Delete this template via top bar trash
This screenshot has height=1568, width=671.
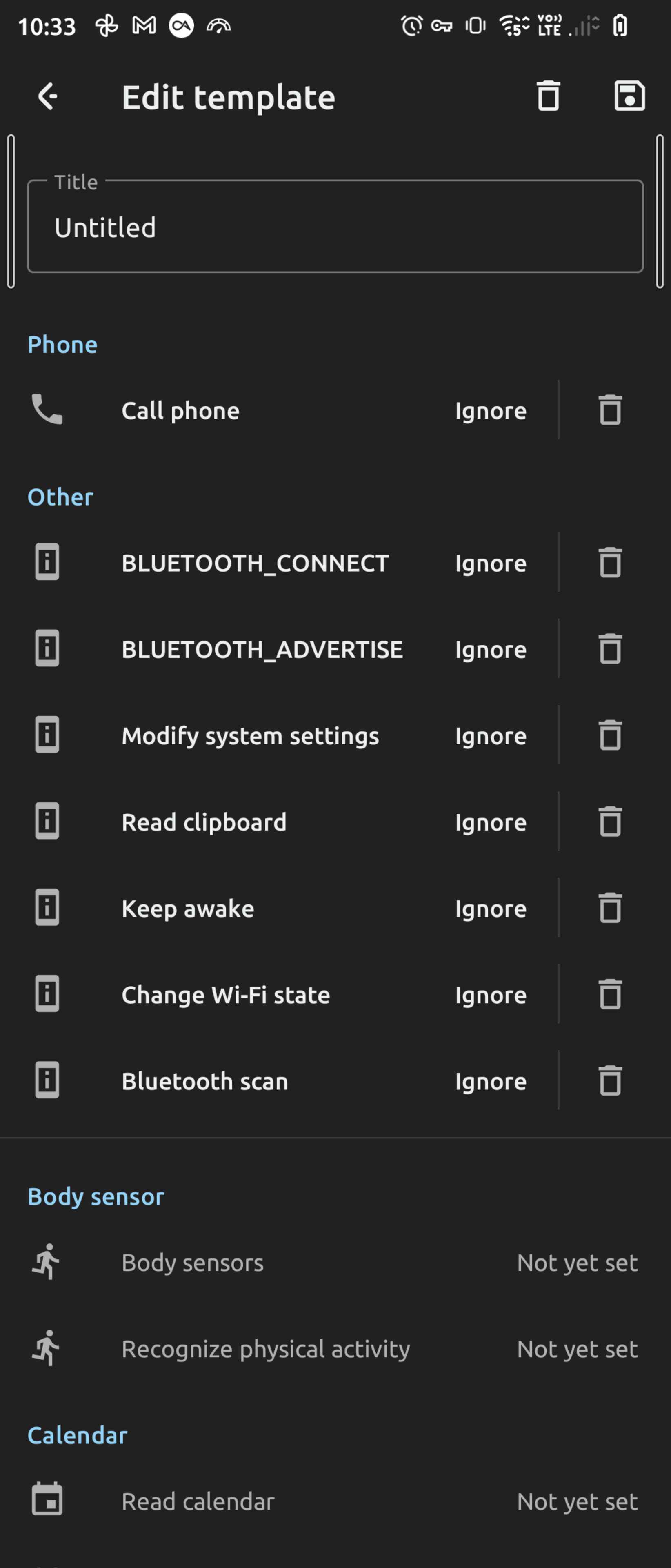point(548,96)
